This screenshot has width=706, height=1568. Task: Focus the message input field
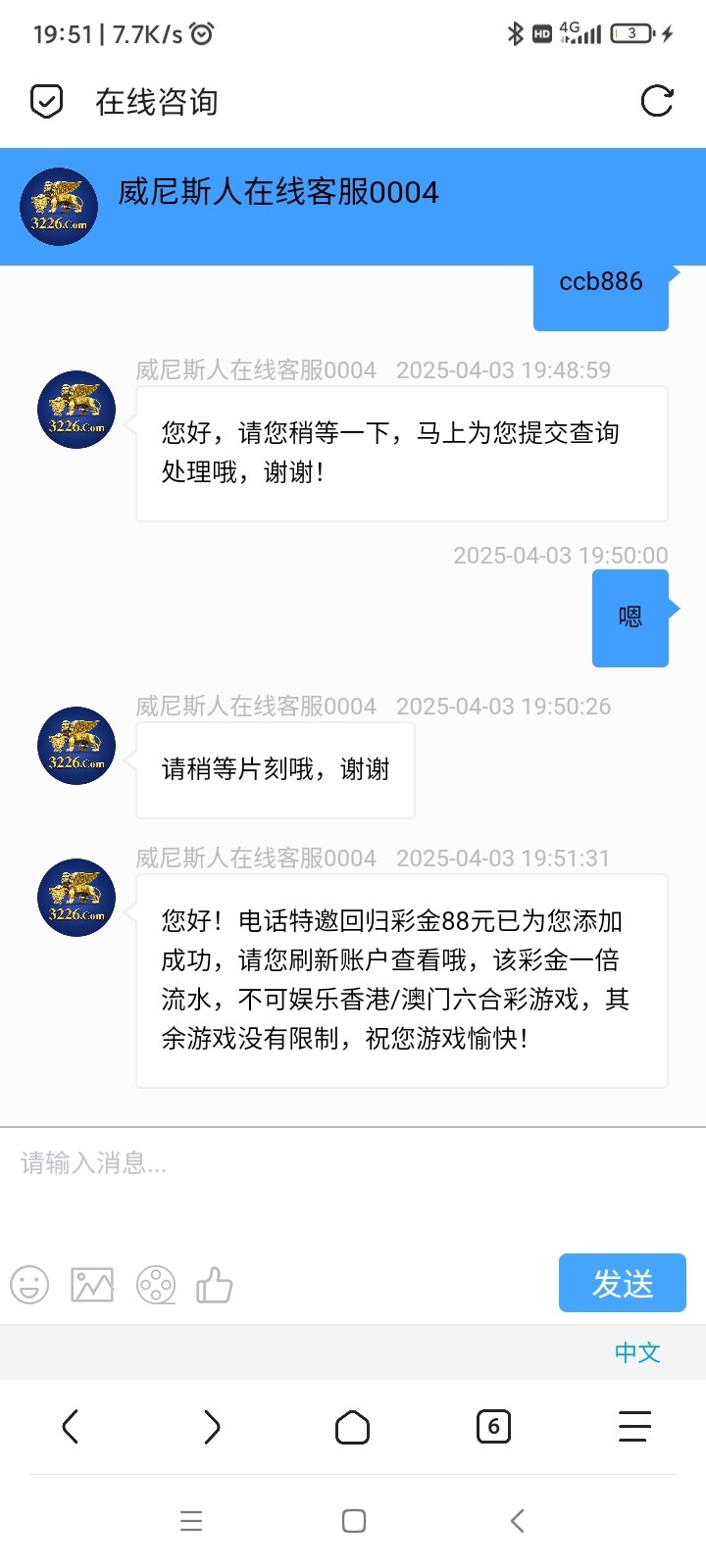(353, 1186)
